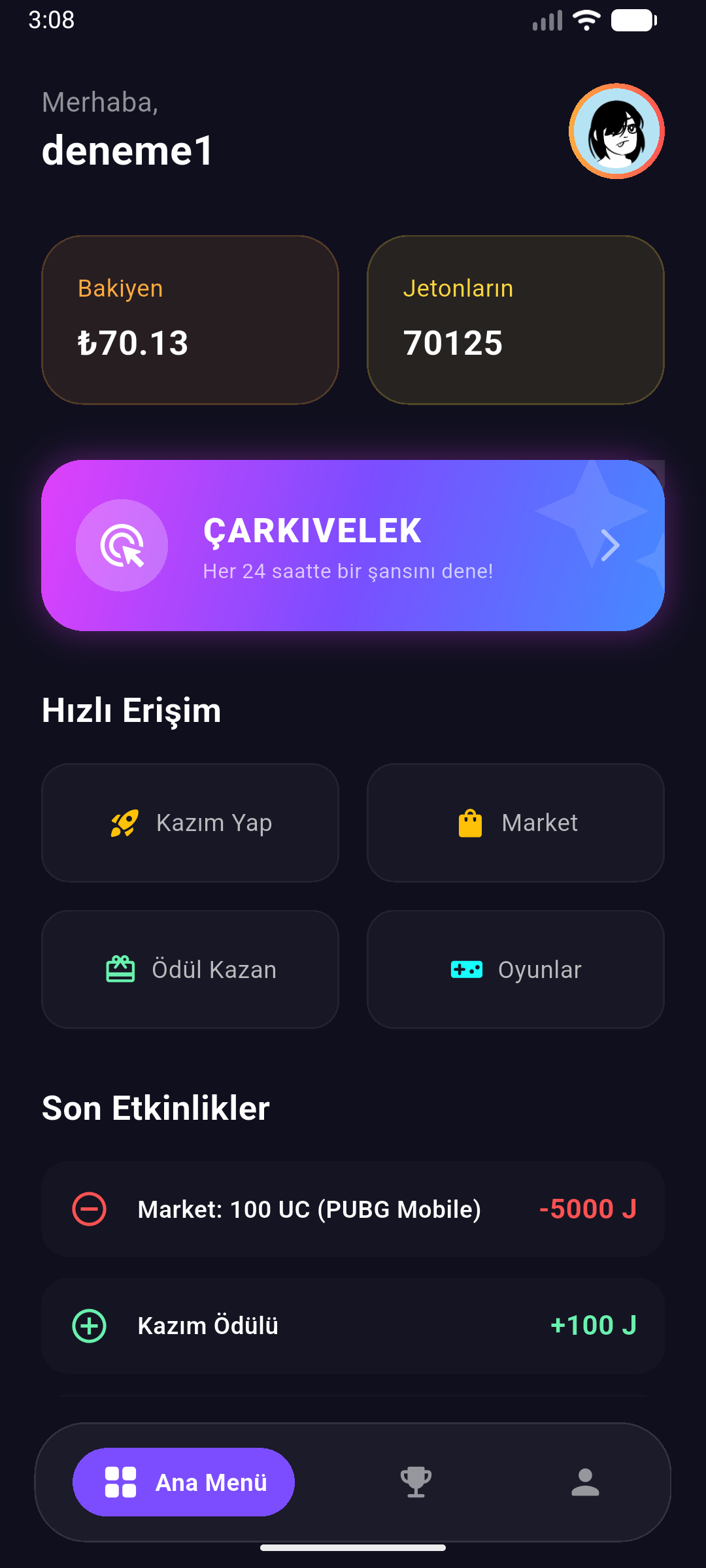
Task: Tap the green plus icon next to Kazım Ödülü
Action: tap(90, 1326)
